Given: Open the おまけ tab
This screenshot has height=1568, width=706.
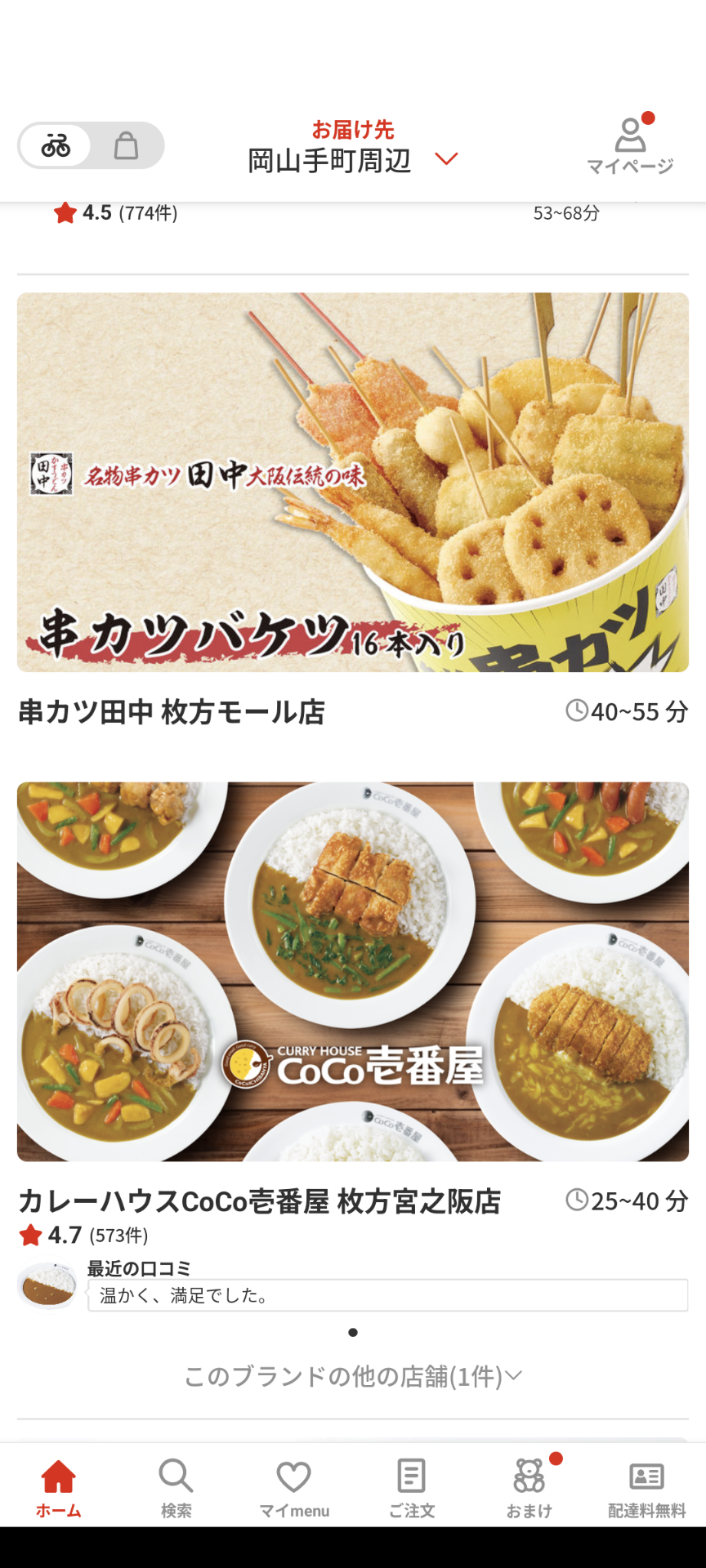Looking at the screenshot, I should 529,1488.
